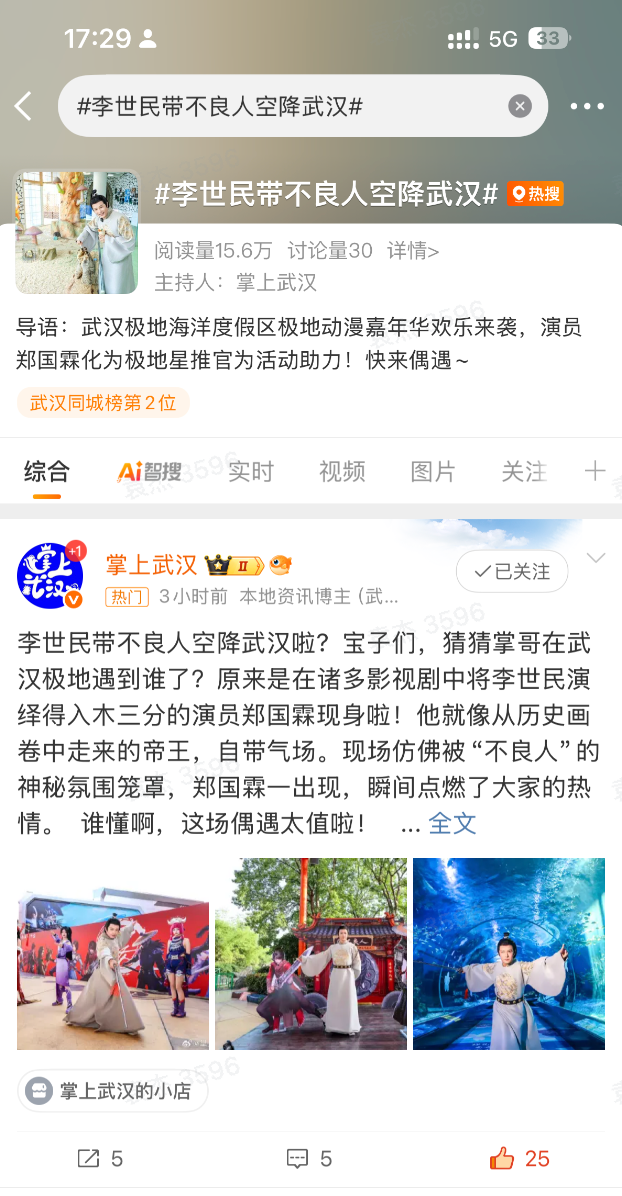Switch to the 综合 tab
Image resolution: width=622 pixels, height=1196 pixels.
(x=47, y=471)
